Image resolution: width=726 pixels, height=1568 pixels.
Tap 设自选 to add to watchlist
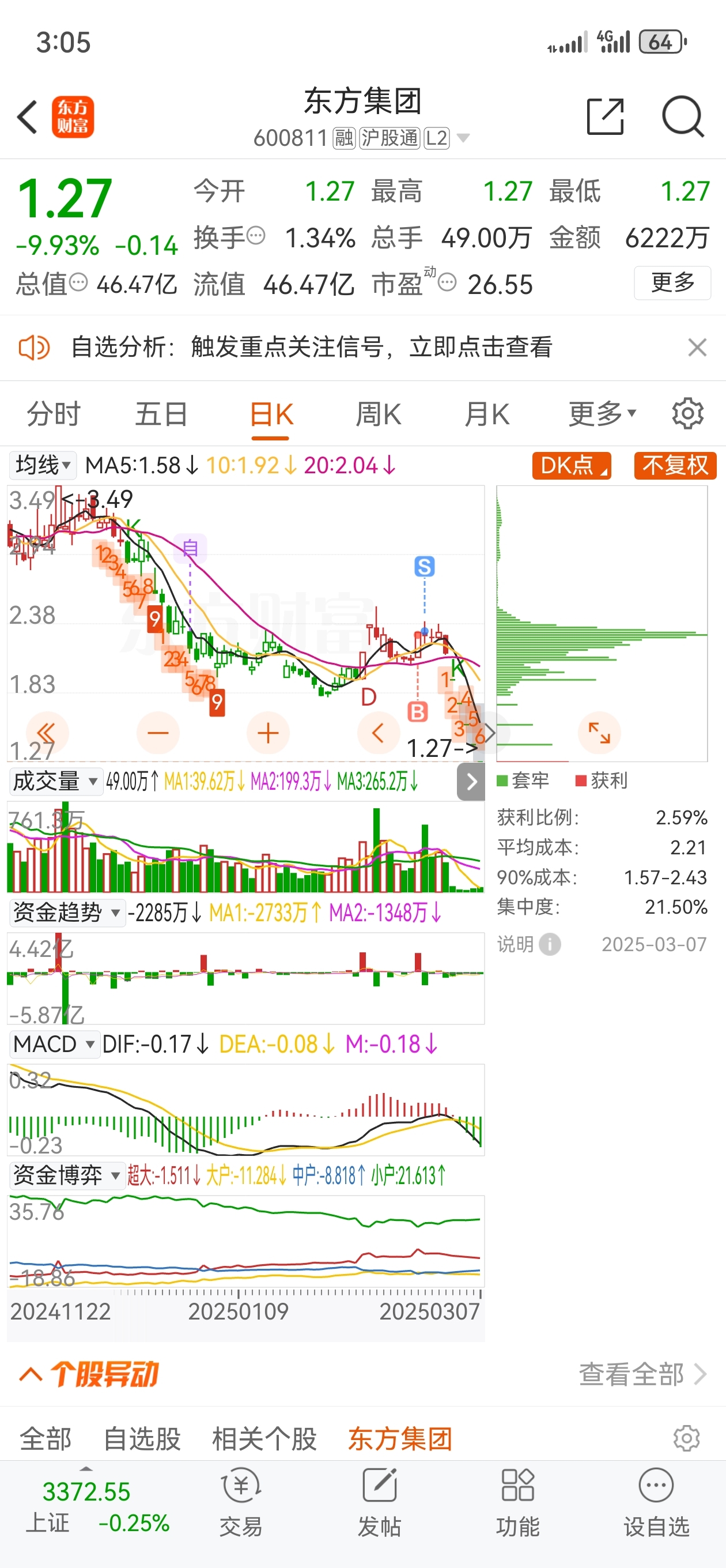click(x=656, y=1501)
